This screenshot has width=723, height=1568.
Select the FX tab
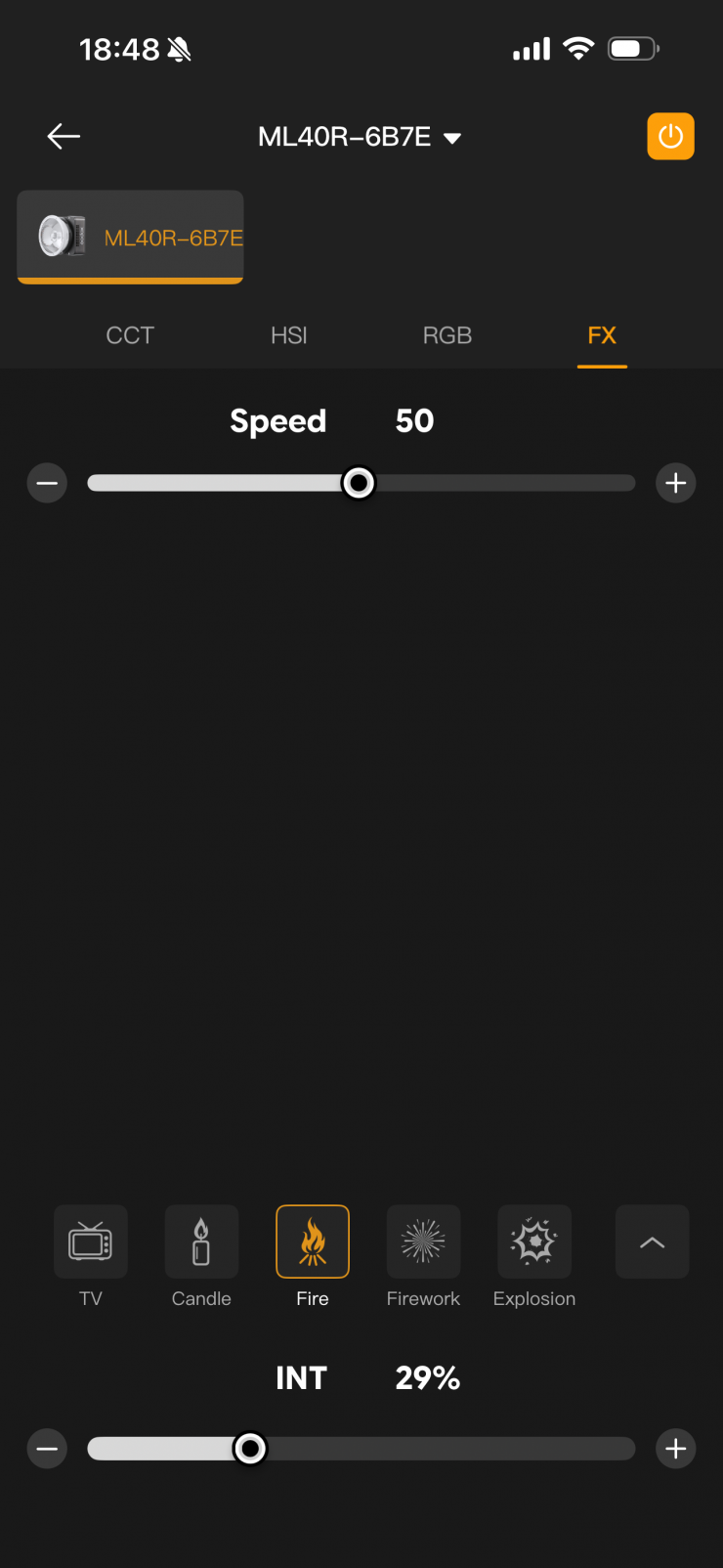pos(602,335)
